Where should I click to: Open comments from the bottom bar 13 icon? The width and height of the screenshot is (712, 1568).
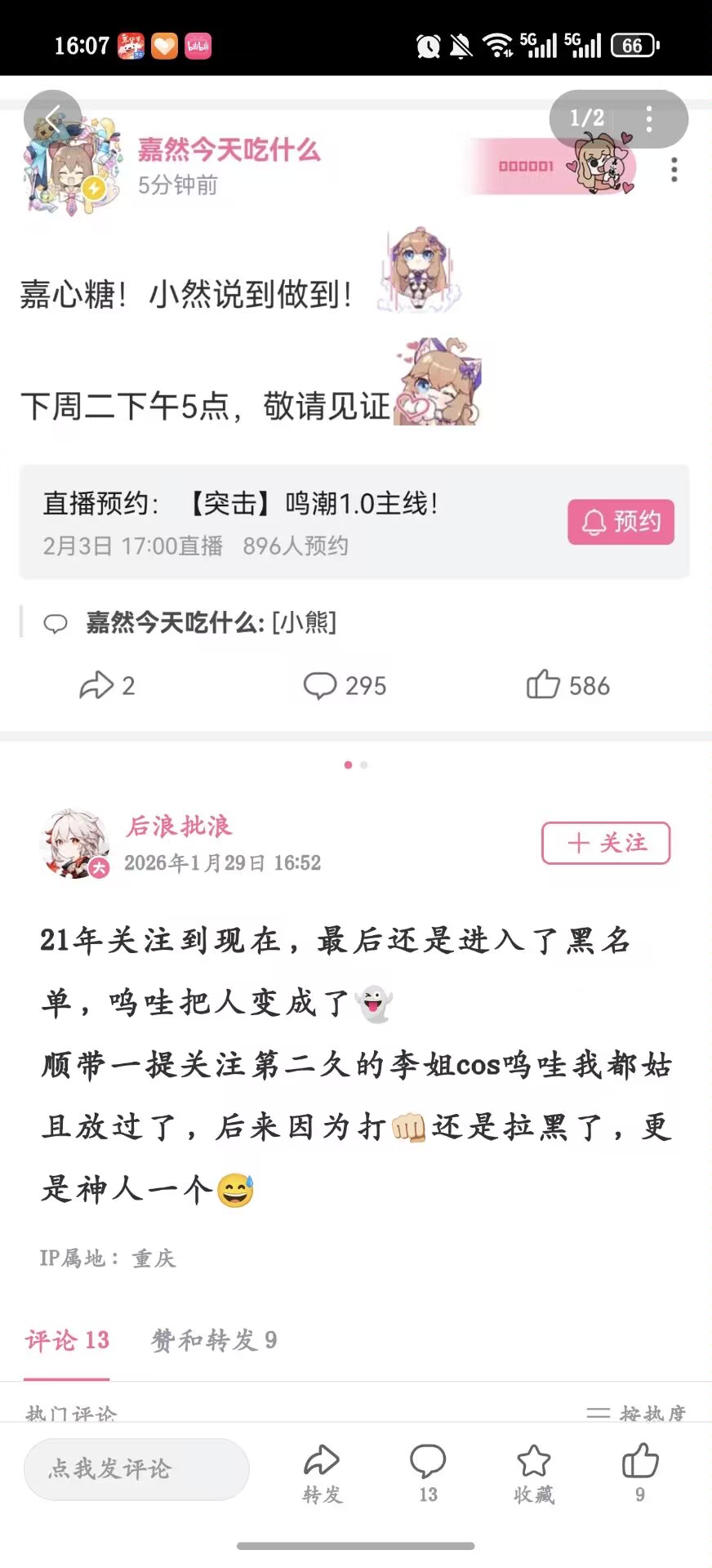click(x=428, y=1472)
